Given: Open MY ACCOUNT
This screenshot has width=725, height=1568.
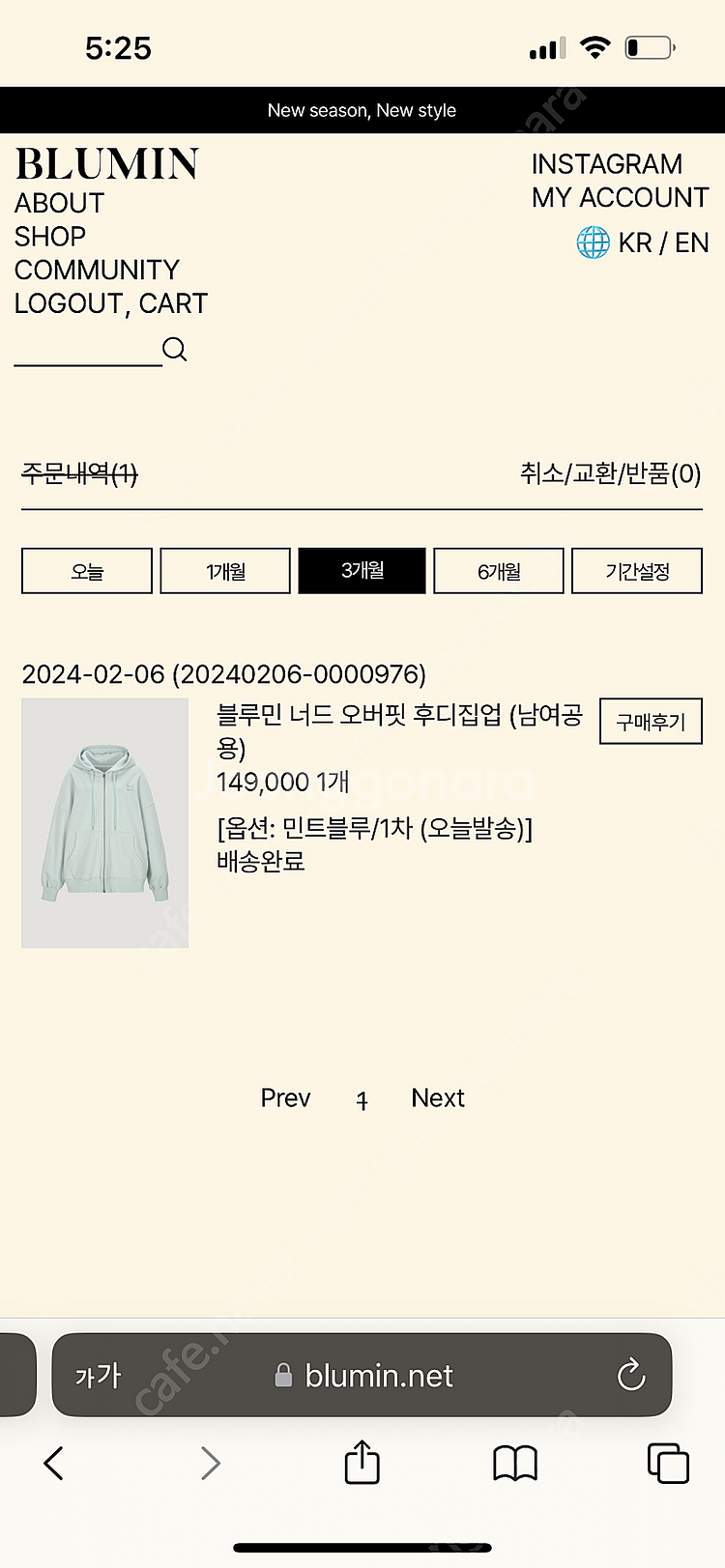Looking at the screenshot, I should tap(620, 198).
